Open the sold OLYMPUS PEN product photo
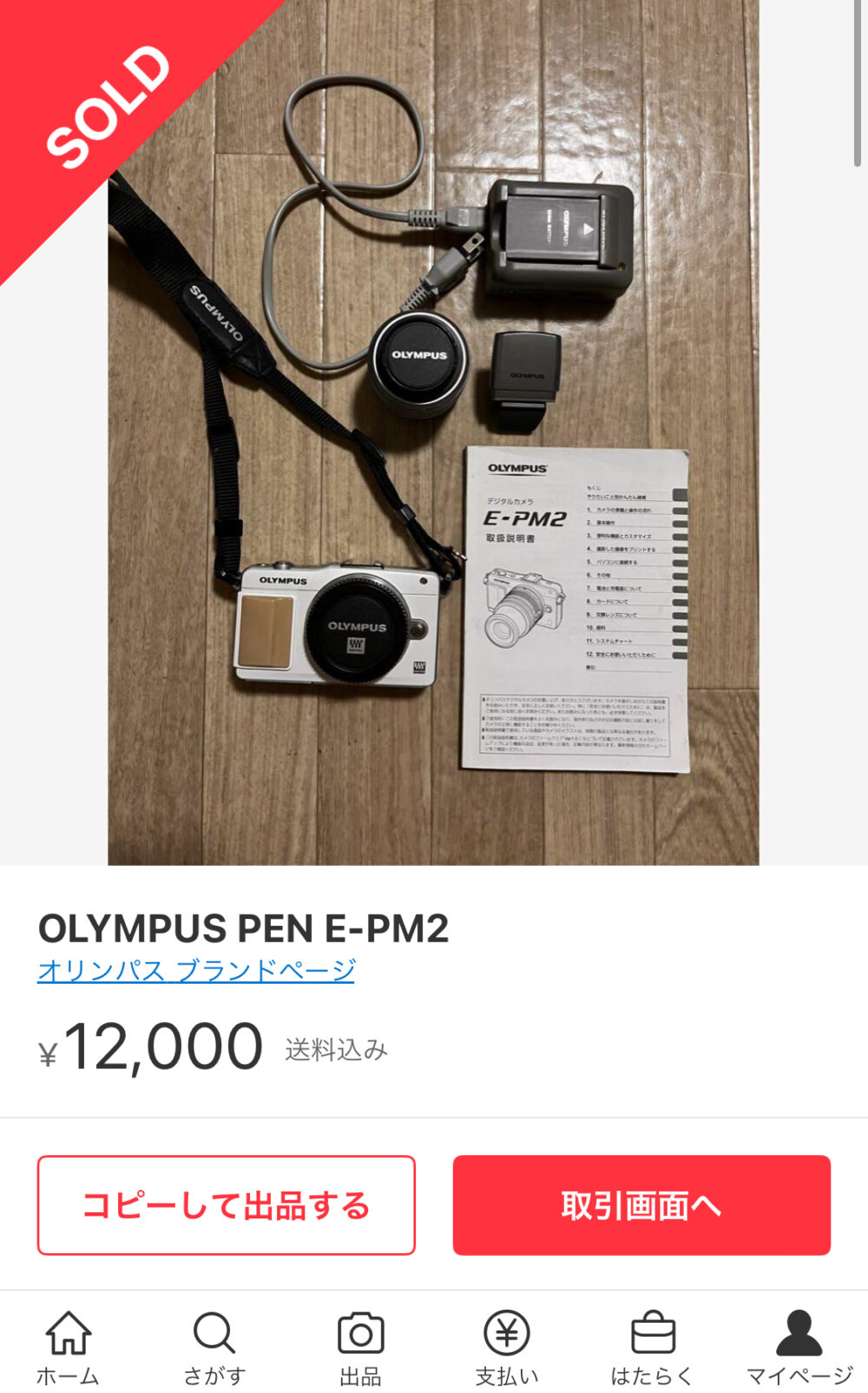 433,432
